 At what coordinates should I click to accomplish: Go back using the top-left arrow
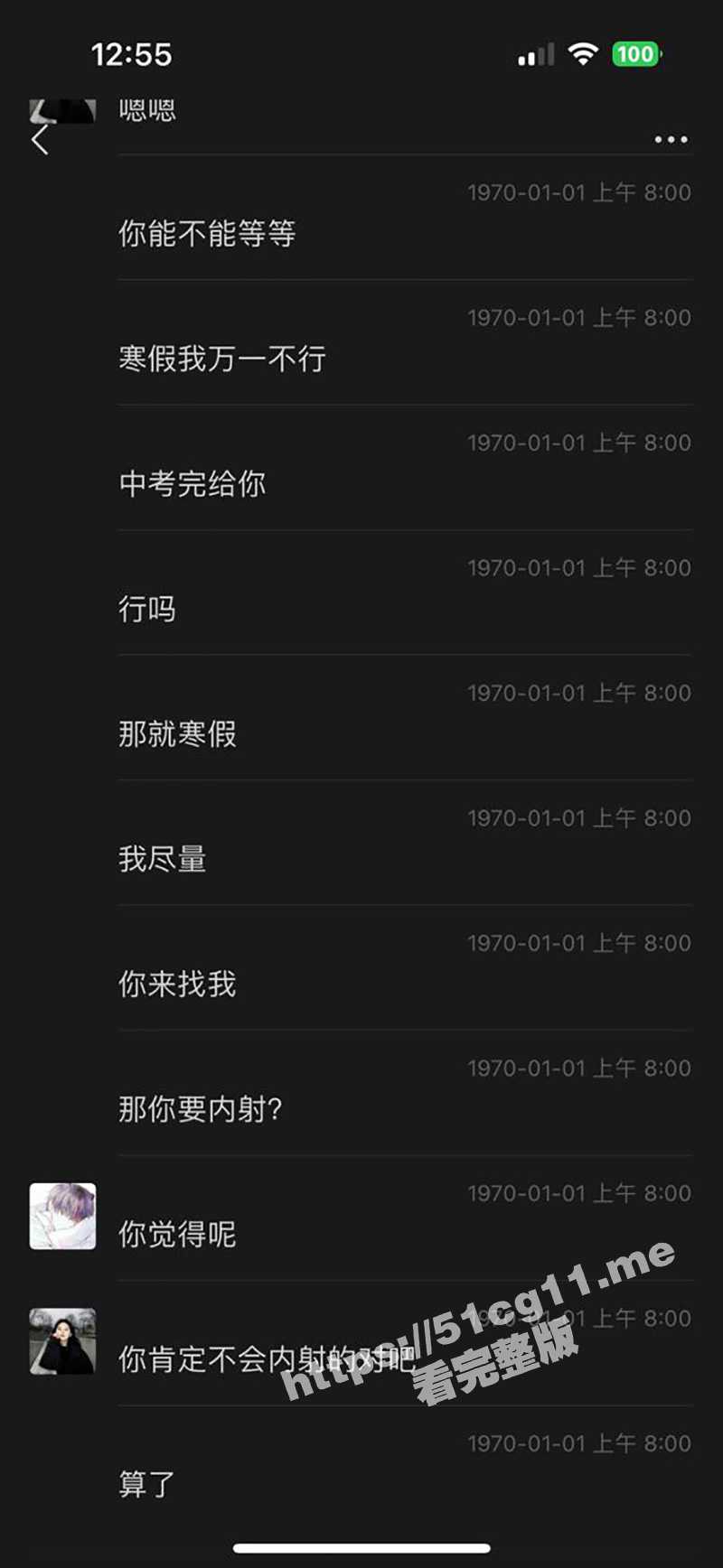tap(40, 140)
